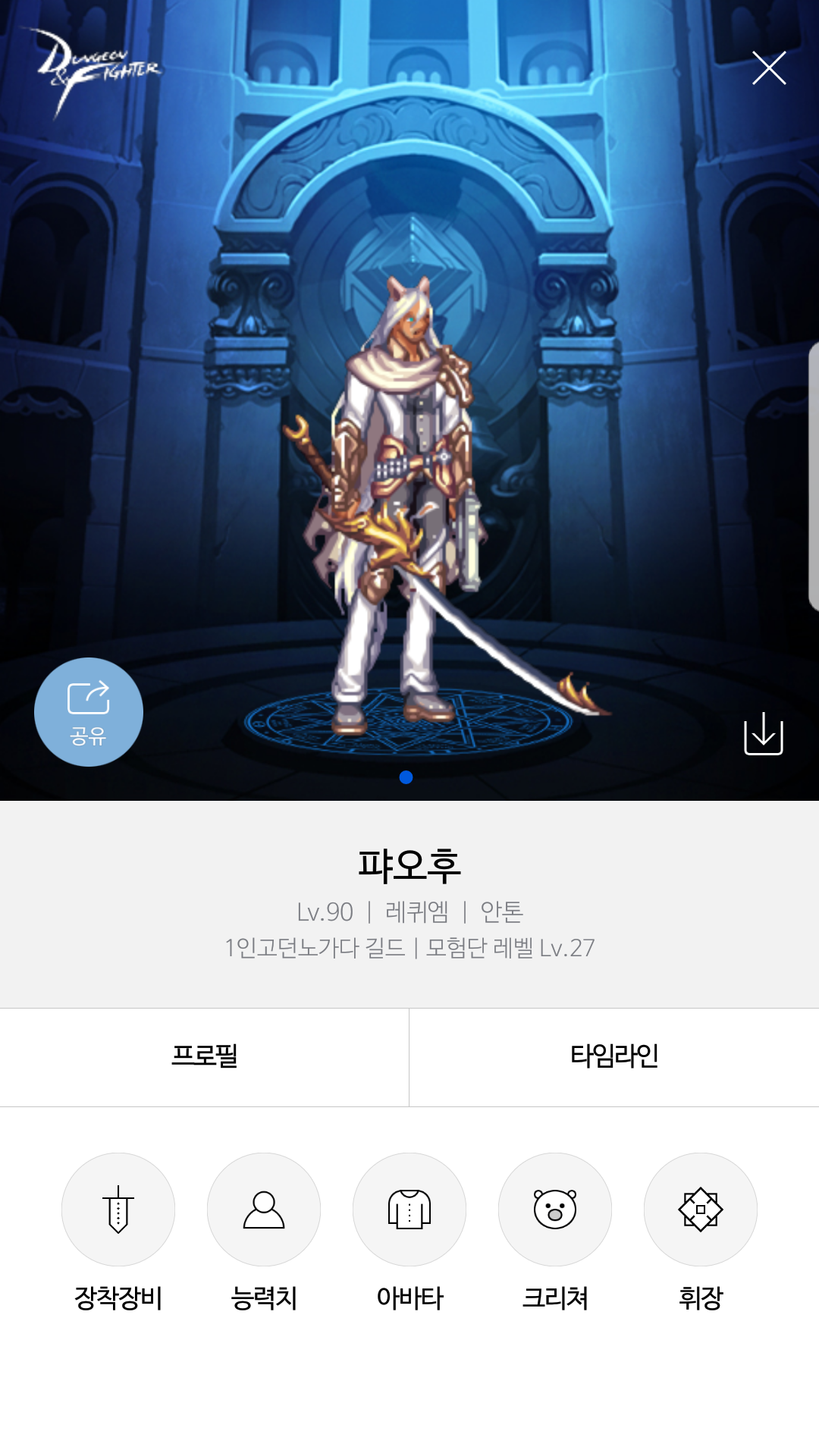This screenshot has width=819, height=1456.
Task: Open 크리쳐 creature section
Action: (x=555, y=1210)
